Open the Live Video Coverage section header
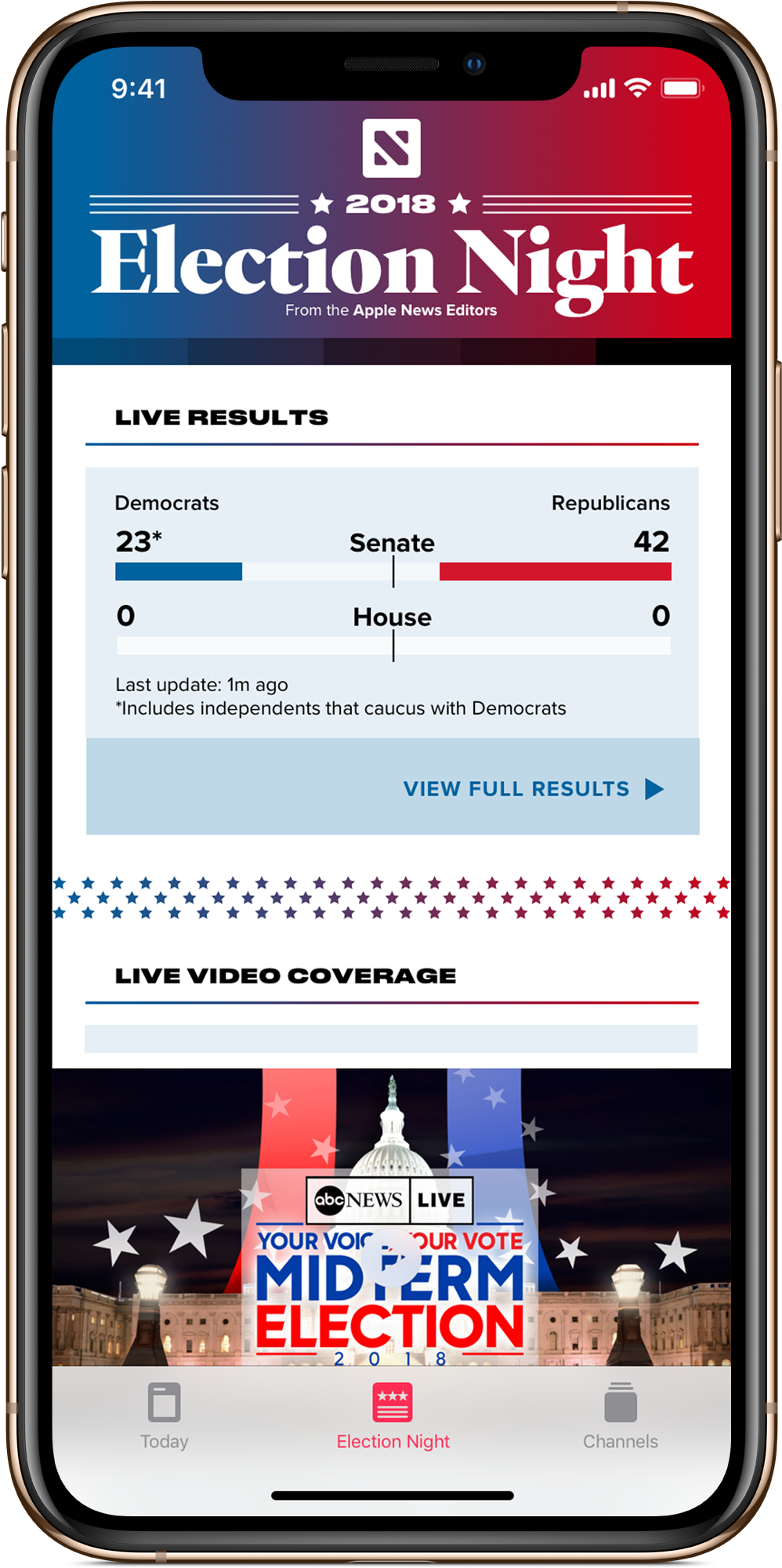 coord(286,976)
